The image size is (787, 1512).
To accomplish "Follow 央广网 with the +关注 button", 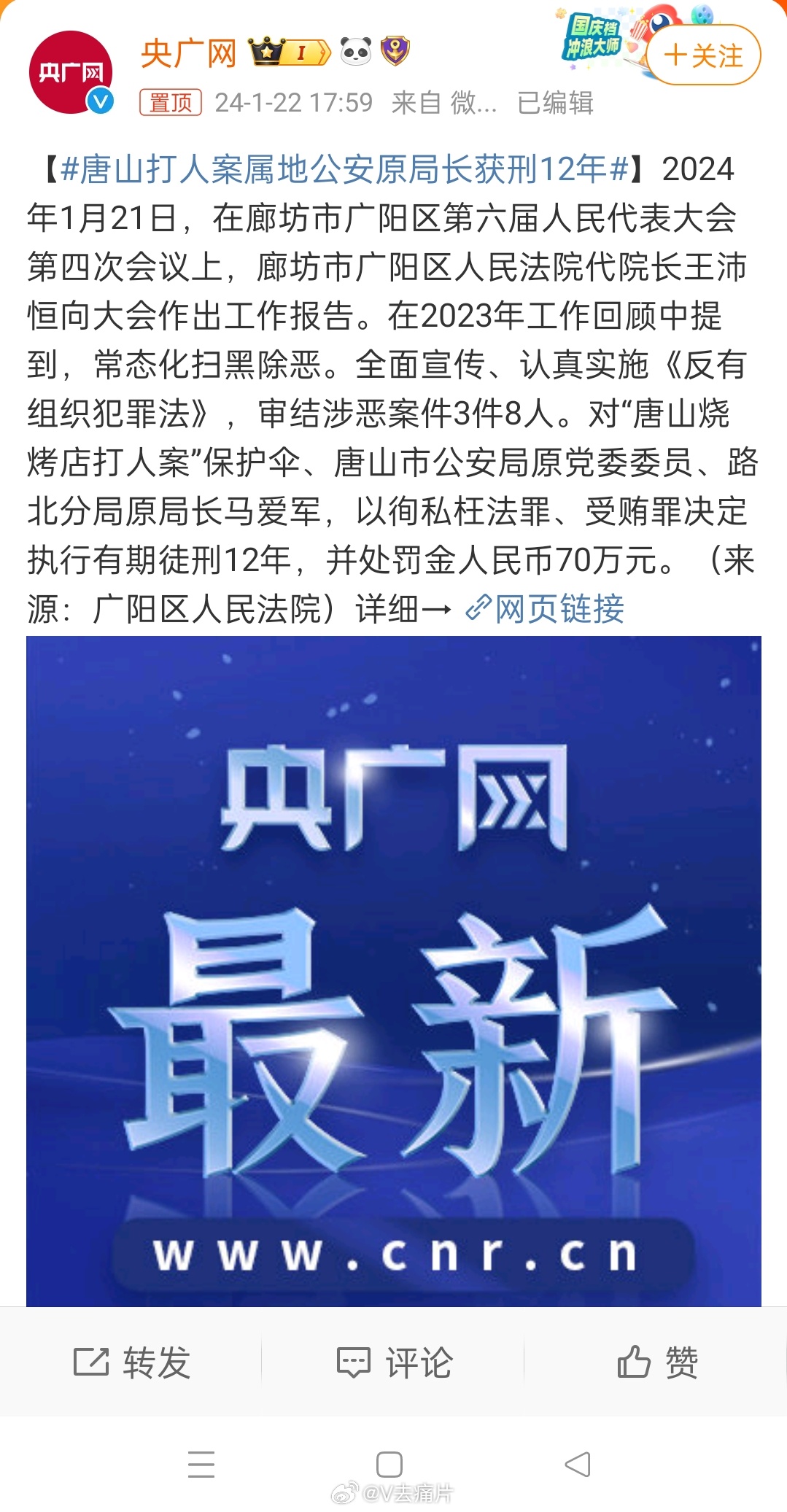I will pyautogui.click(x=703, y=55).
